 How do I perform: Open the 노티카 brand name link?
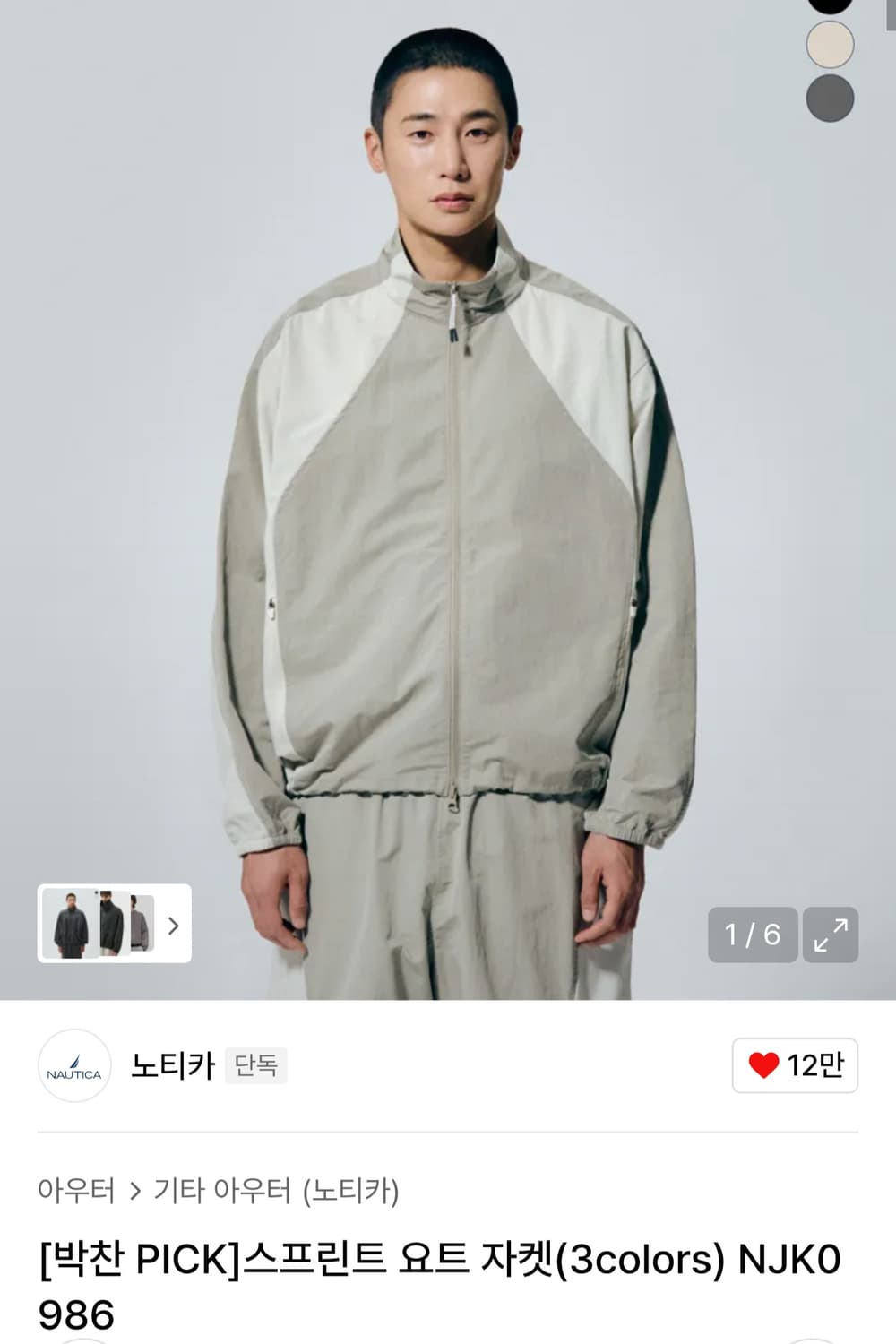click(x=173, y=1066)
